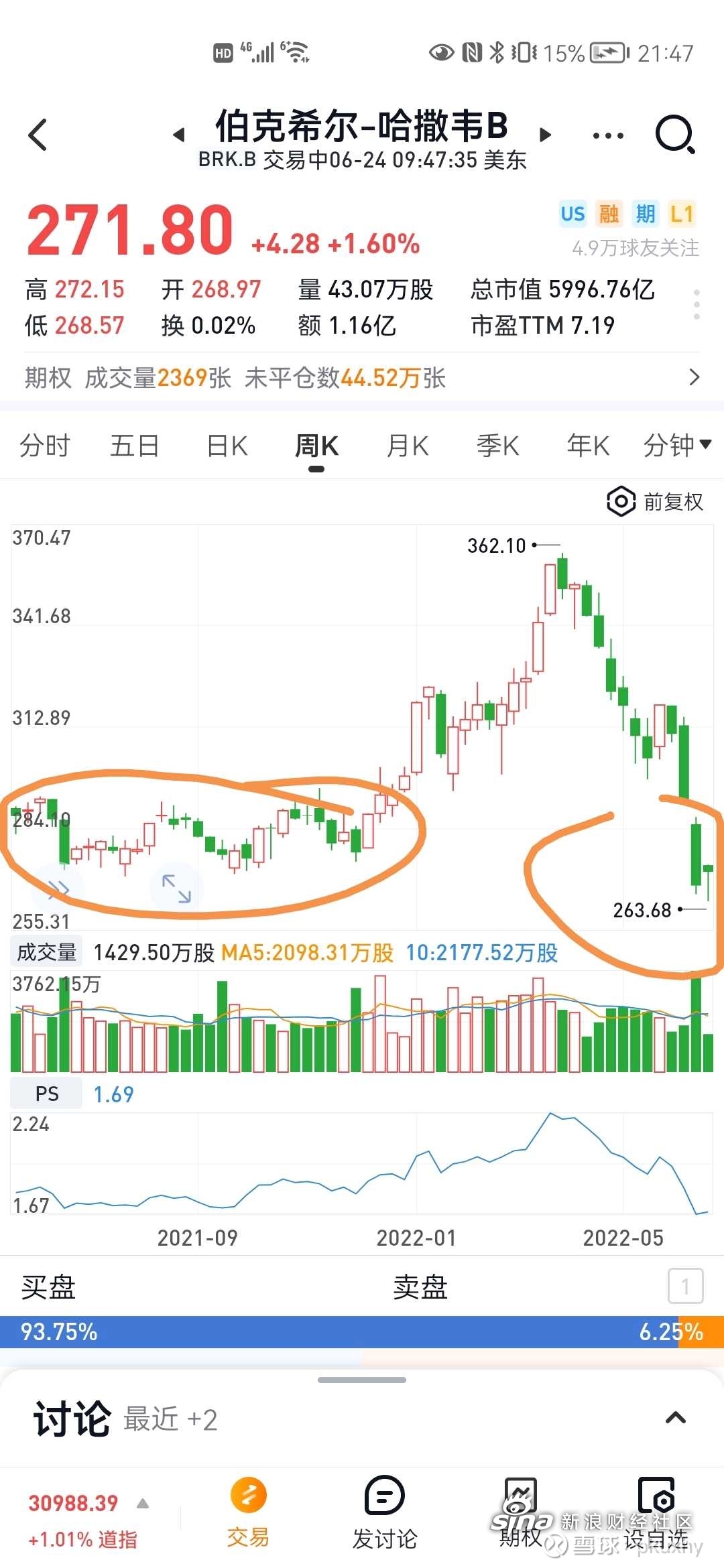Image resolution: width=724 pixels, height=1568 pixels.
Task: Expand the 讨论 discussion panel
Action: [x=675, y=1418]
